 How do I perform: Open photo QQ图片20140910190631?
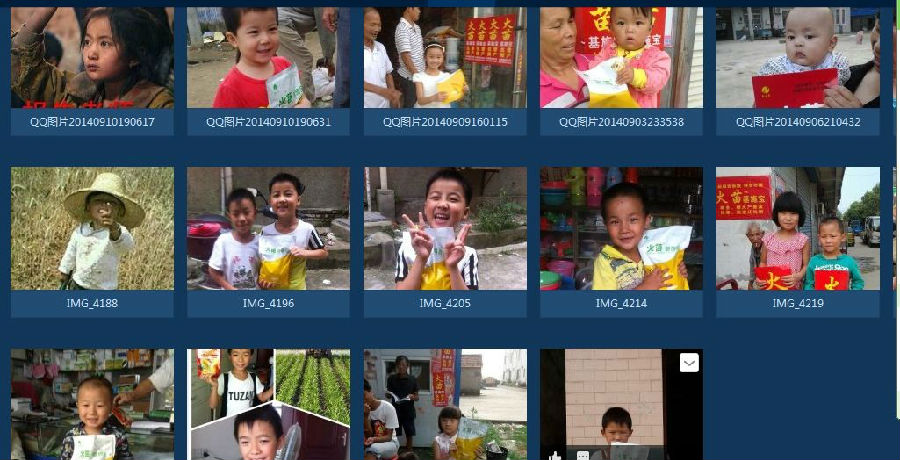click(268, 58)
